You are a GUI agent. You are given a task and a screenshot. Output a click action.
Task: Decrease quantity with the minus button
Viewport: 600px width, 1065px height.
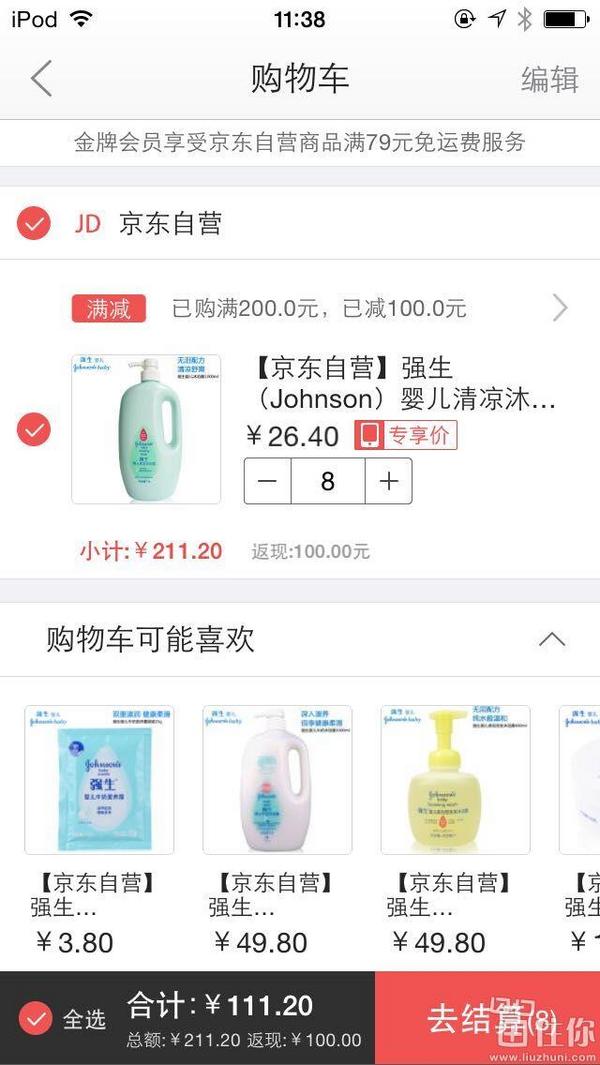pos(268,481)
